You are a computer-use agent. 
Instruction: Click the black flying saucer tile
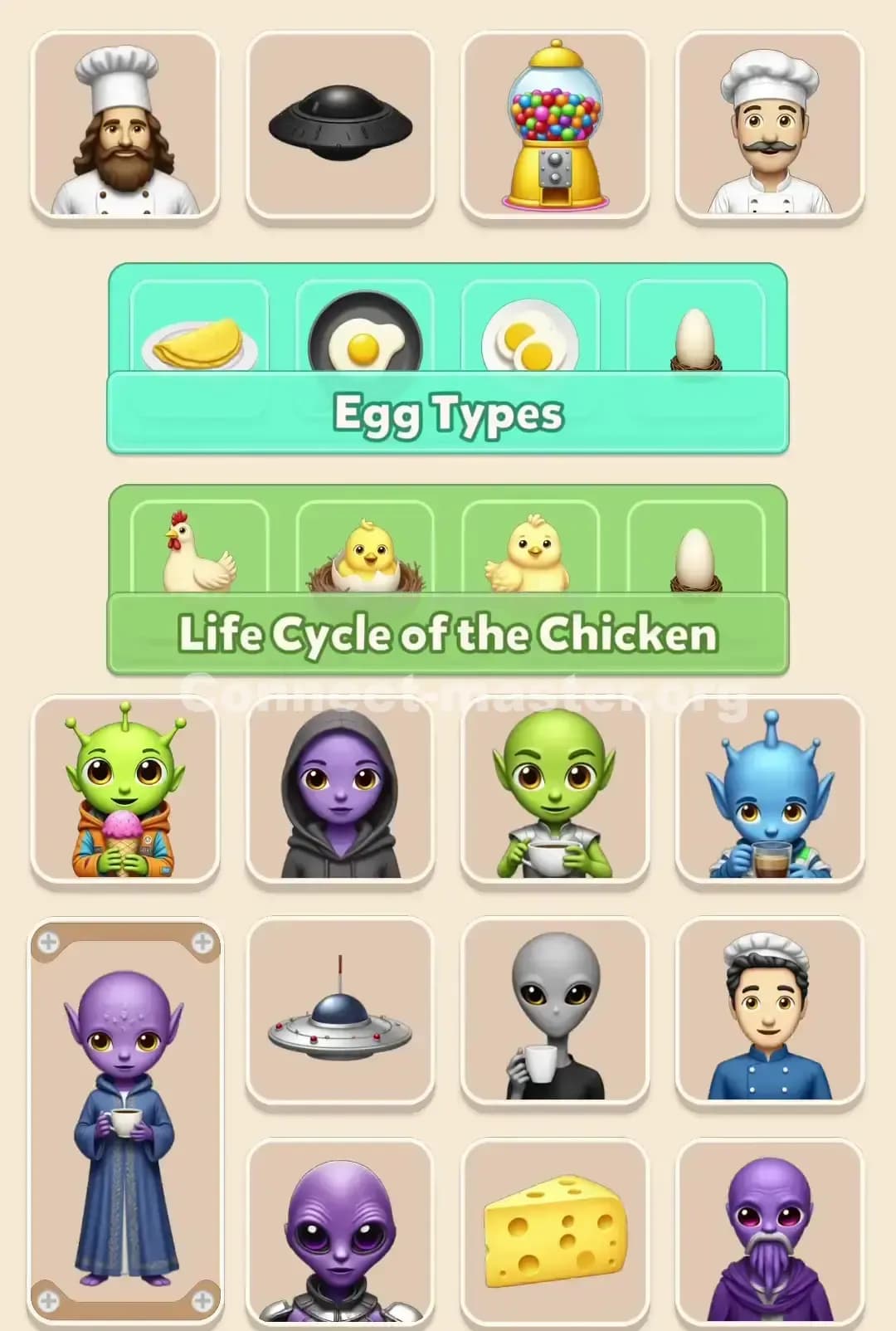[340, 124]
